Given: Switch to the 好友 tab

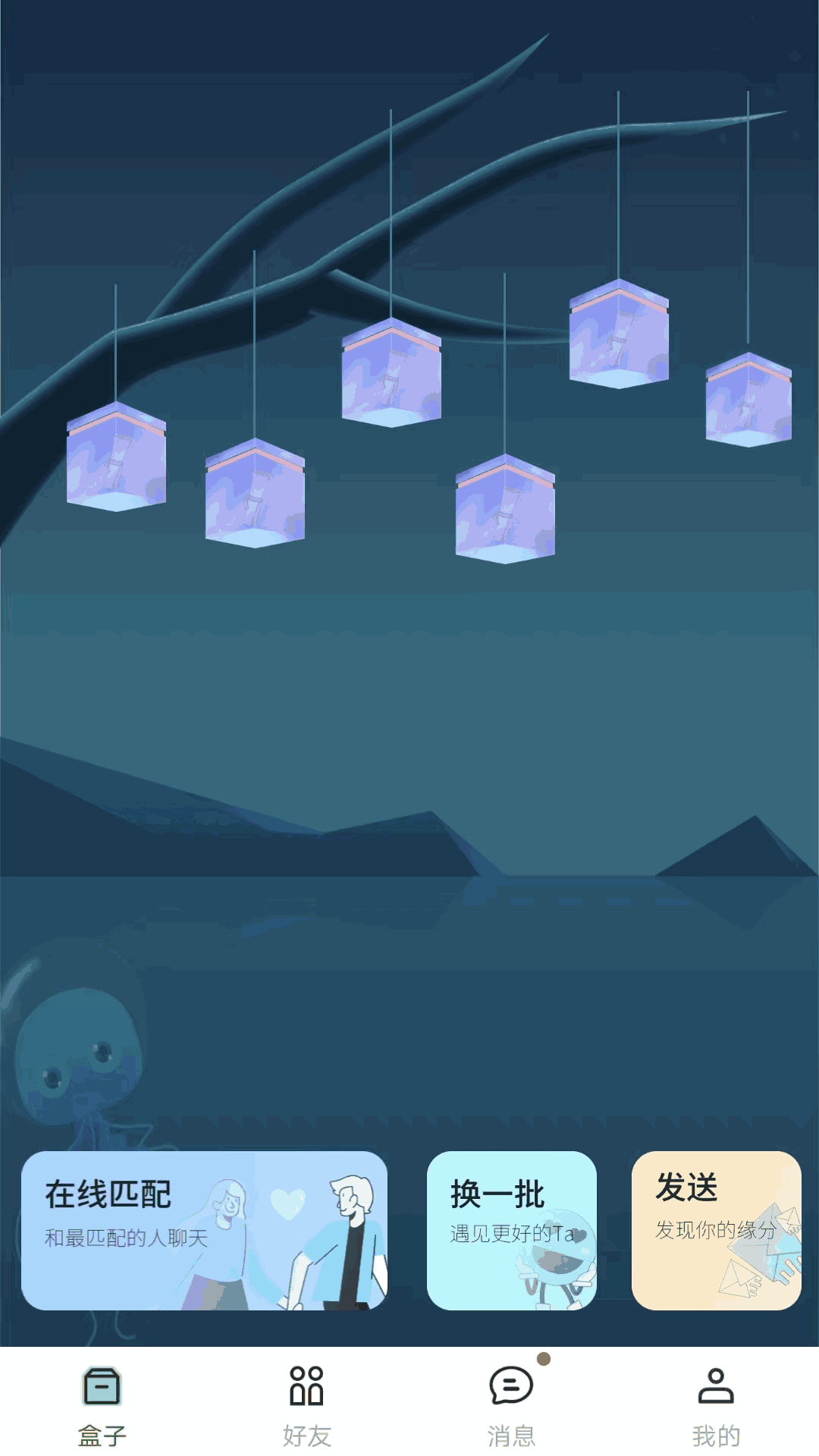Looking at the screenshot, I should click(306, 1403).
